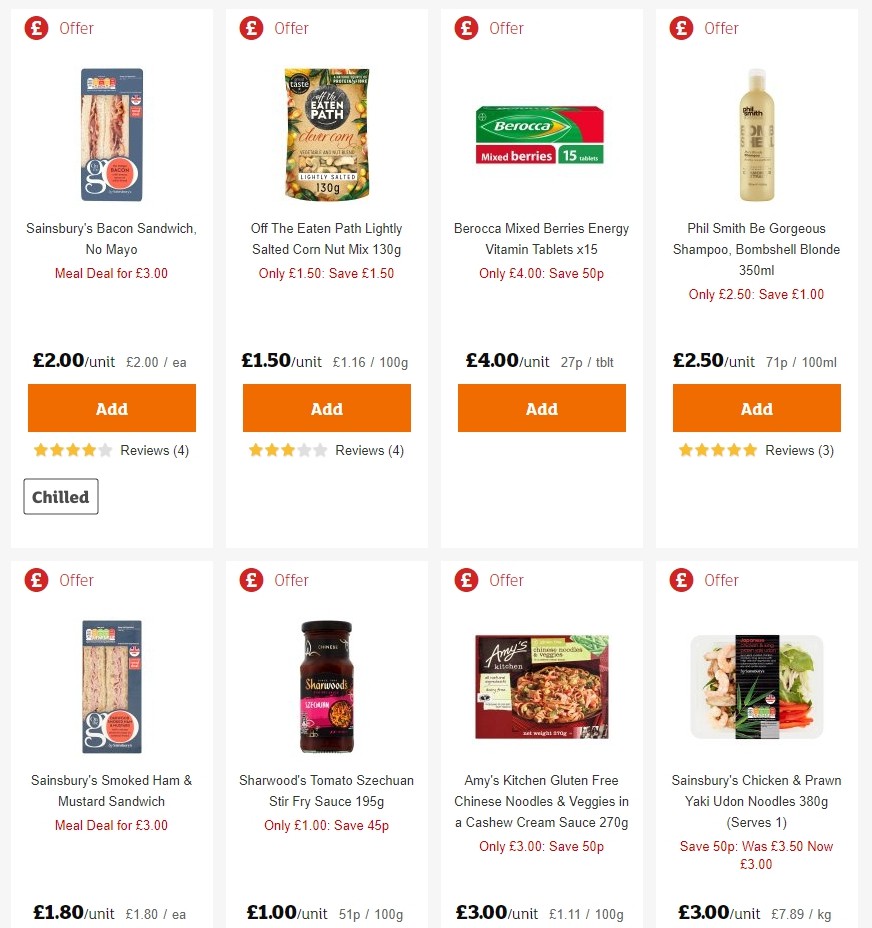Click Add for the Bacon Sandwich

111,408
